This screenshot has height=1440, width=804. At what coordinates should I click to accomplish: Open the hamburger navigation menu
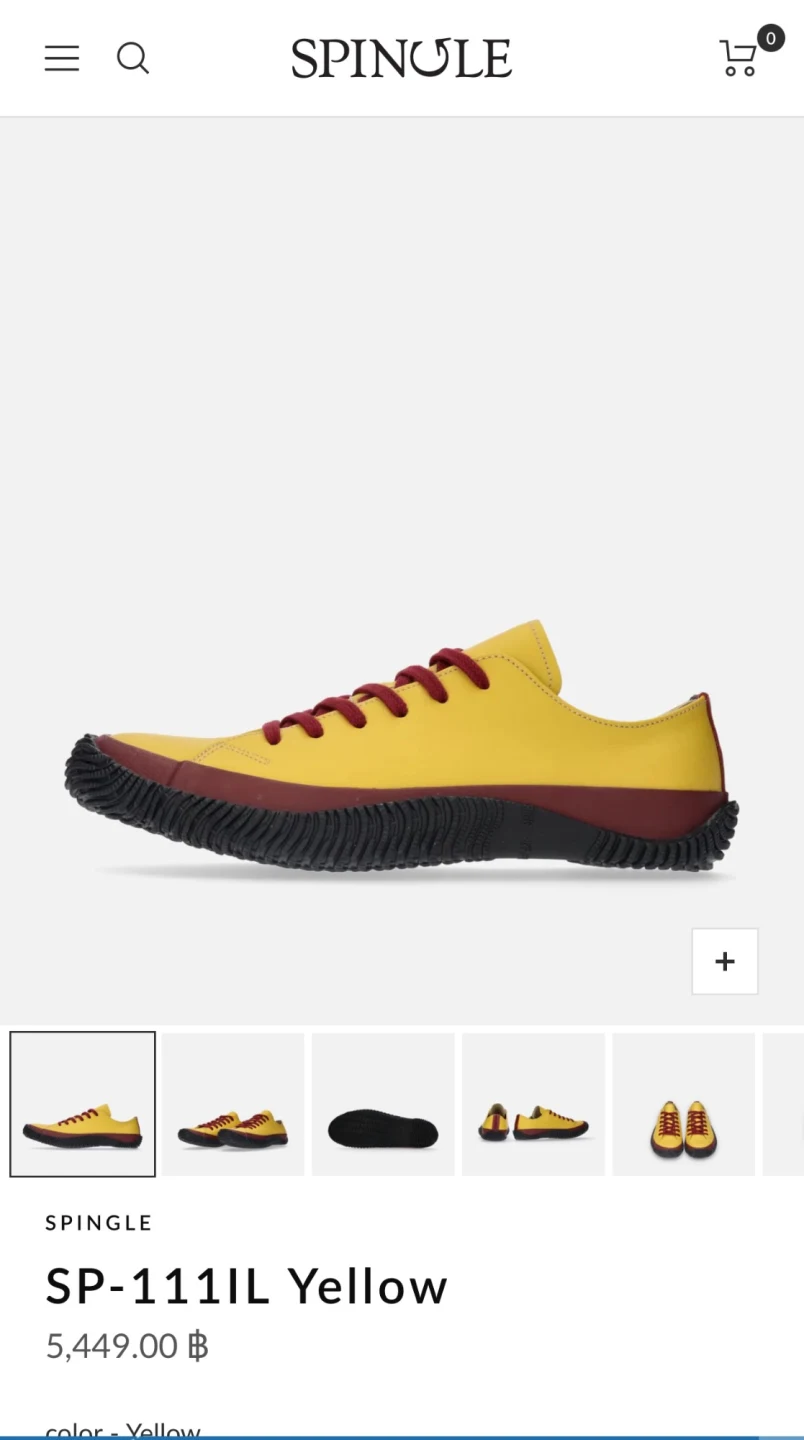click(x=61, y=58)
